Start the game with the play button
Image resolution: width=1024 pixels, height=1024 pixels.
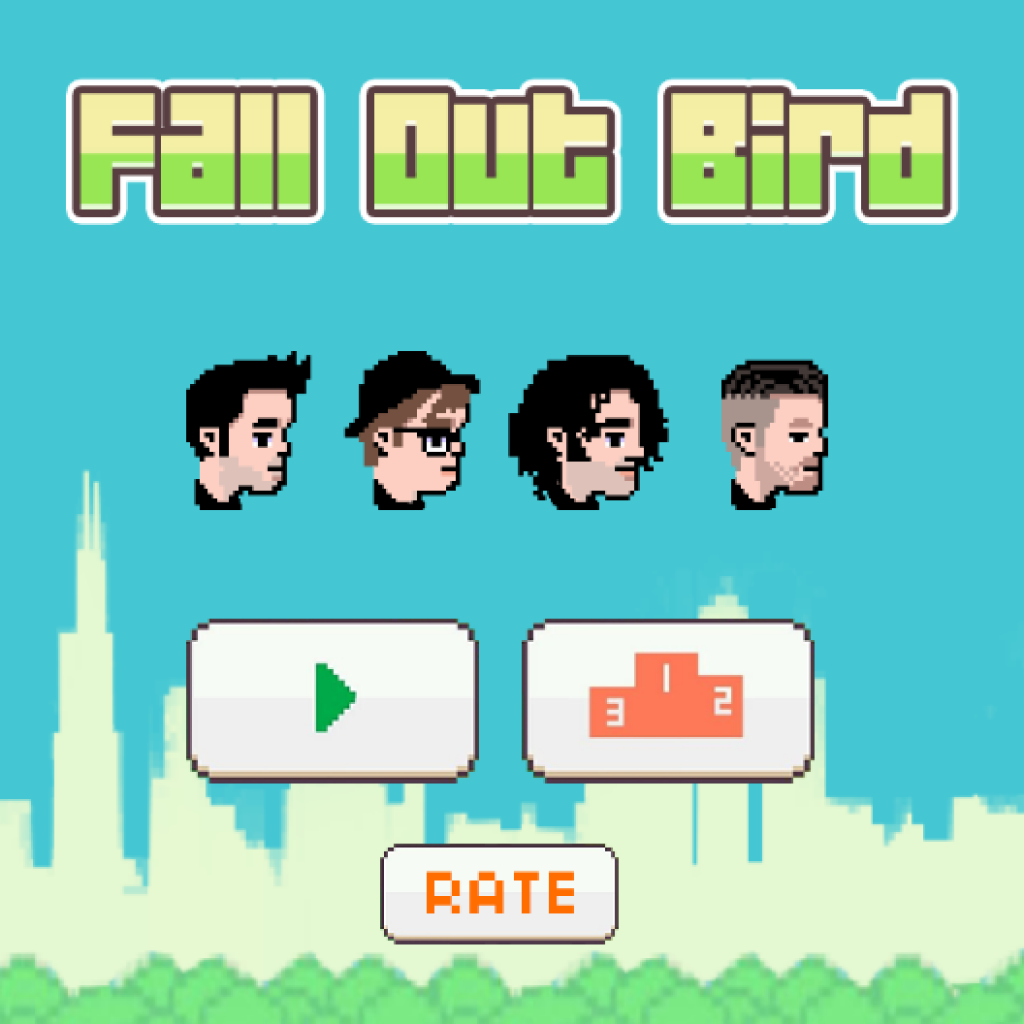[332, 696]
